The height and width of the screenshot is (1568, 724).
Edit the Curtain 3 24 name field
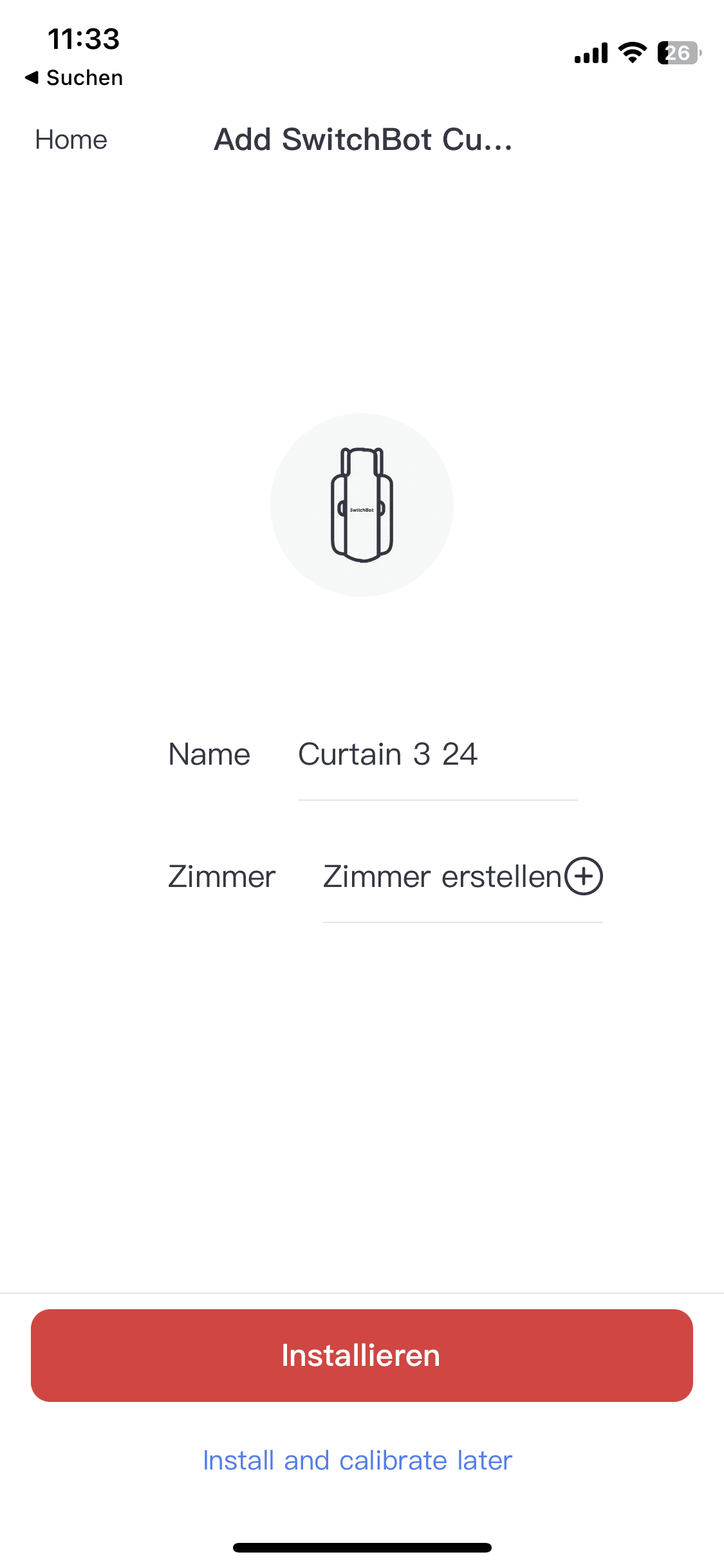click(x=436, y=754)
